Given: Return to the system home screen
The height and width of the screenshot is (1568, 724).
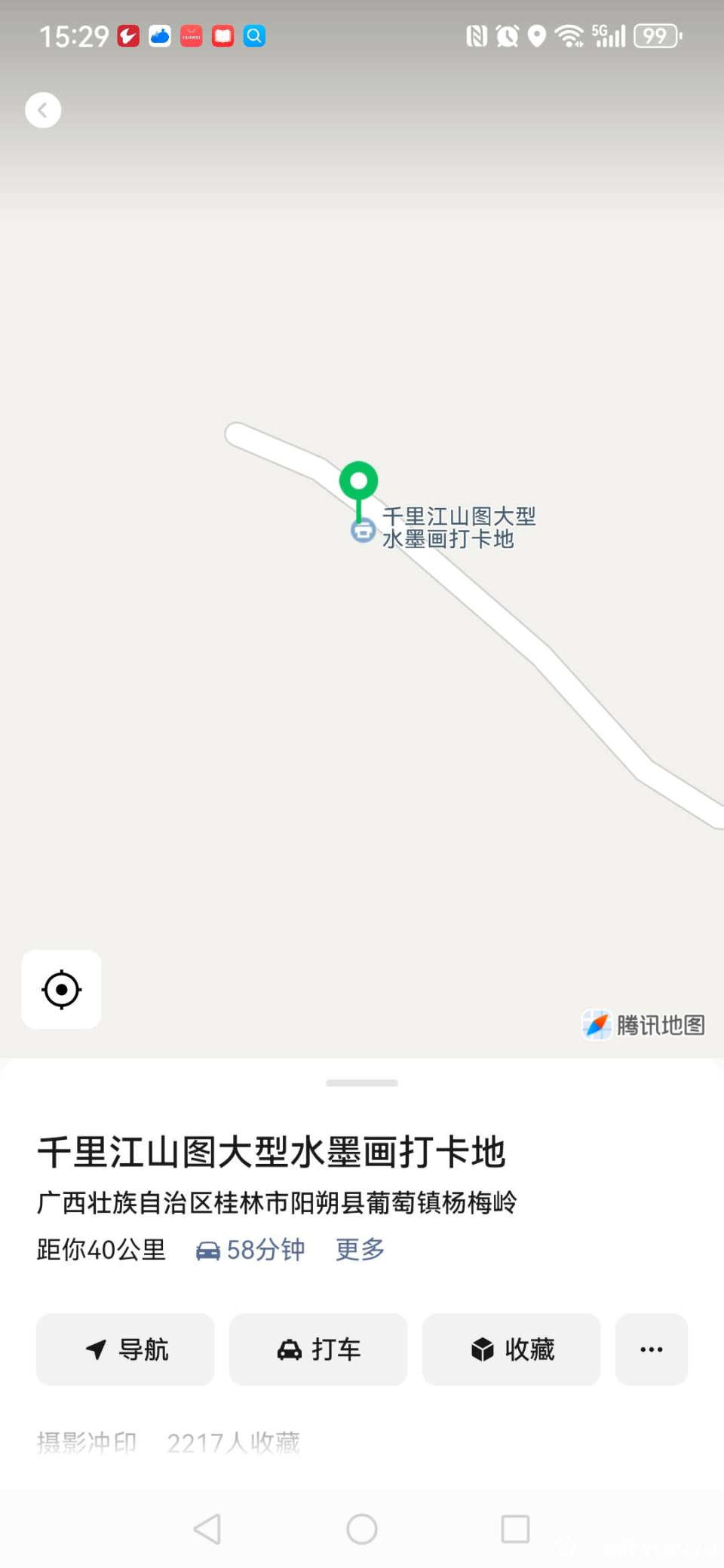Looking at the screenshot, I should point(362,1529).
